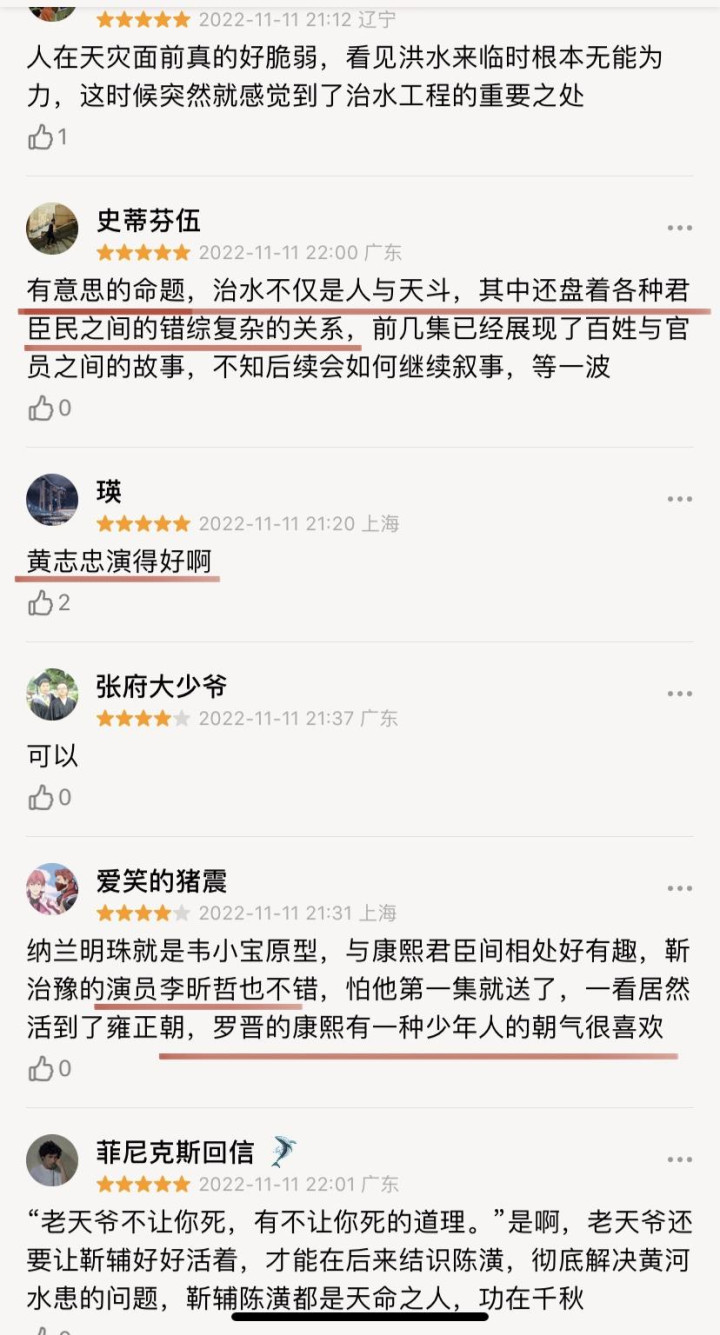The height and width of the screenshot is (1335, 720).
Task: Open 爱笑的猪震's profile avatar
Action: tap(52, 889)
